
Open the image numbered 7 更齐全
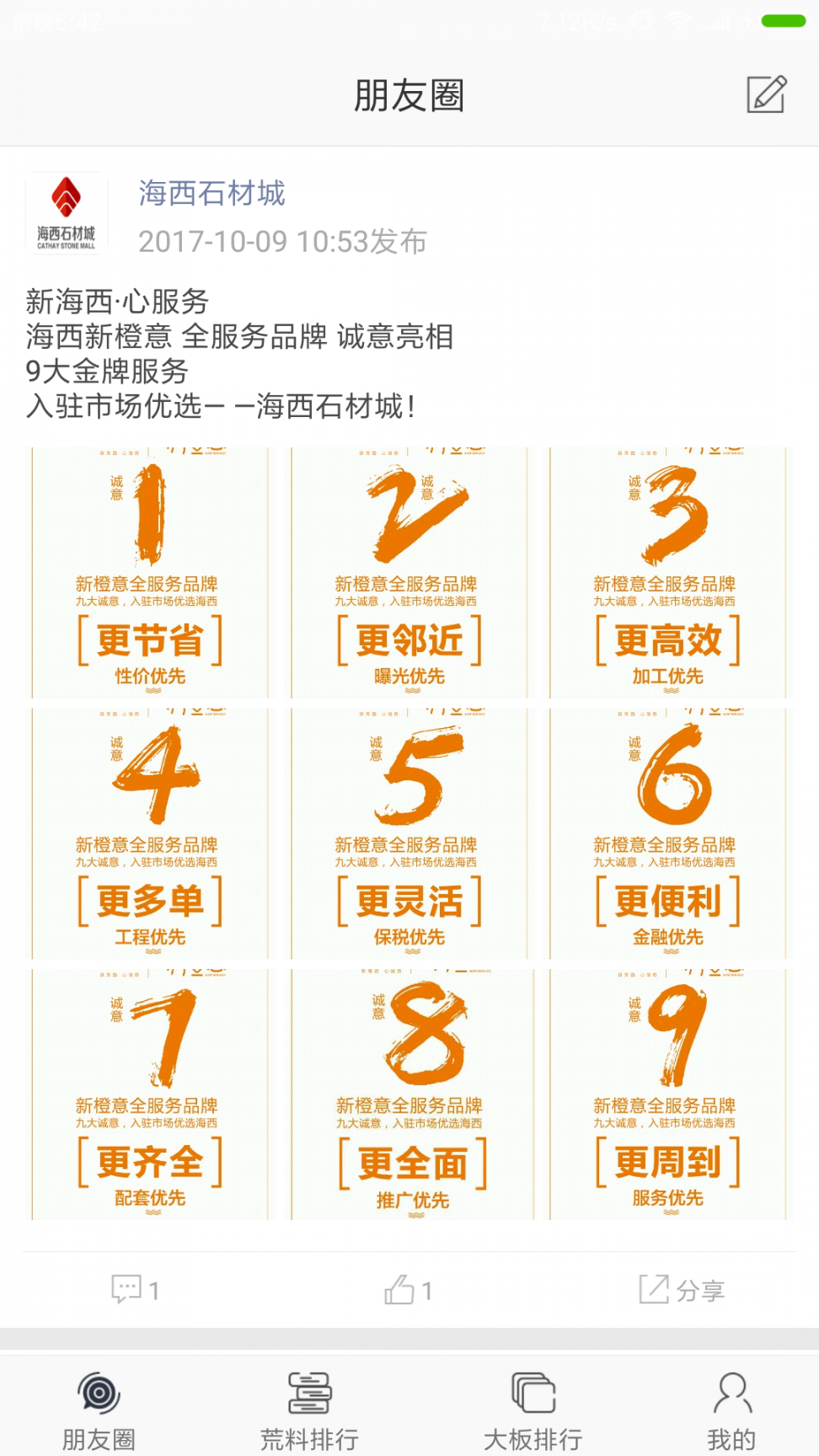pyautogui.click(x=150, y=1094)
